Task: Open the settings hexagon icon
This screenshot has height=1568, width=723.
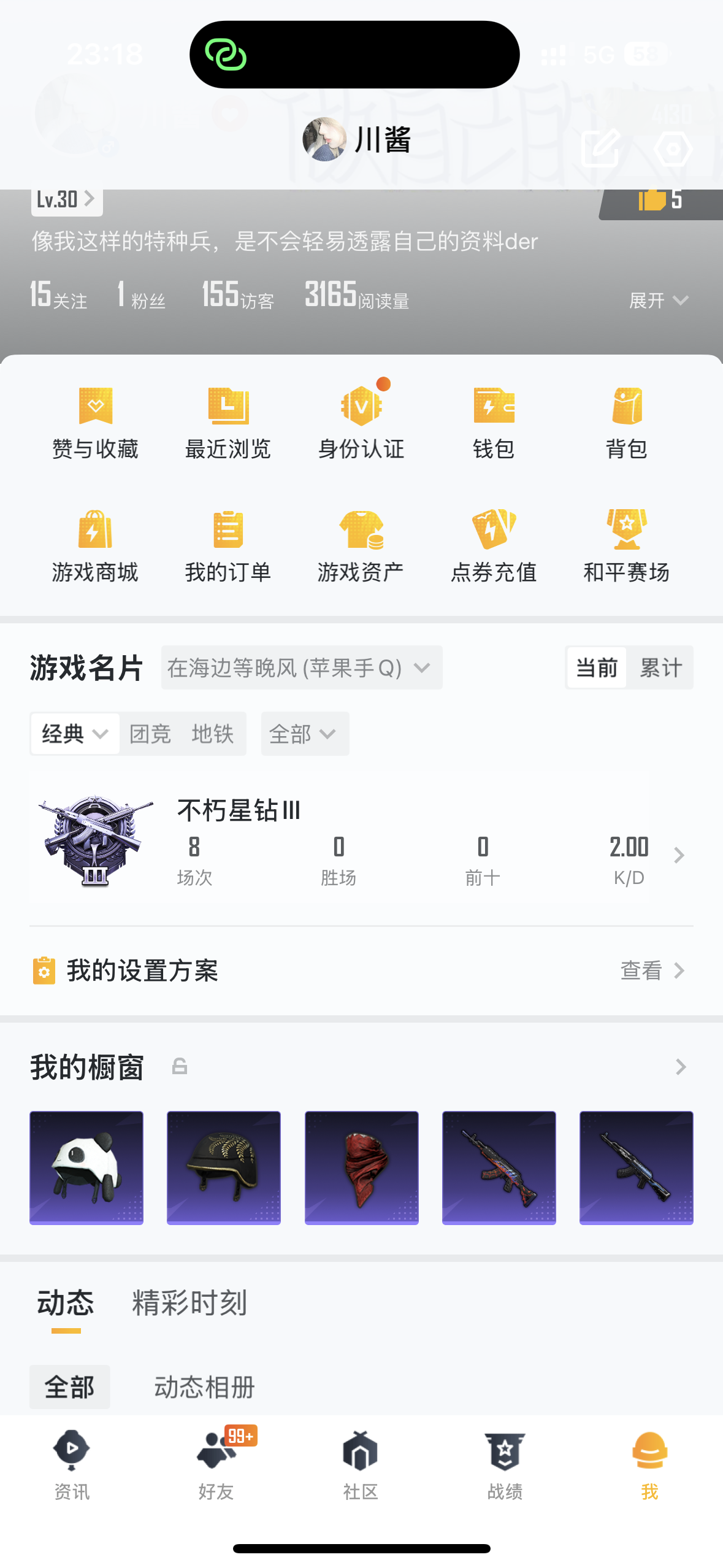Action: pyautogui.click(x=673, y=149)
